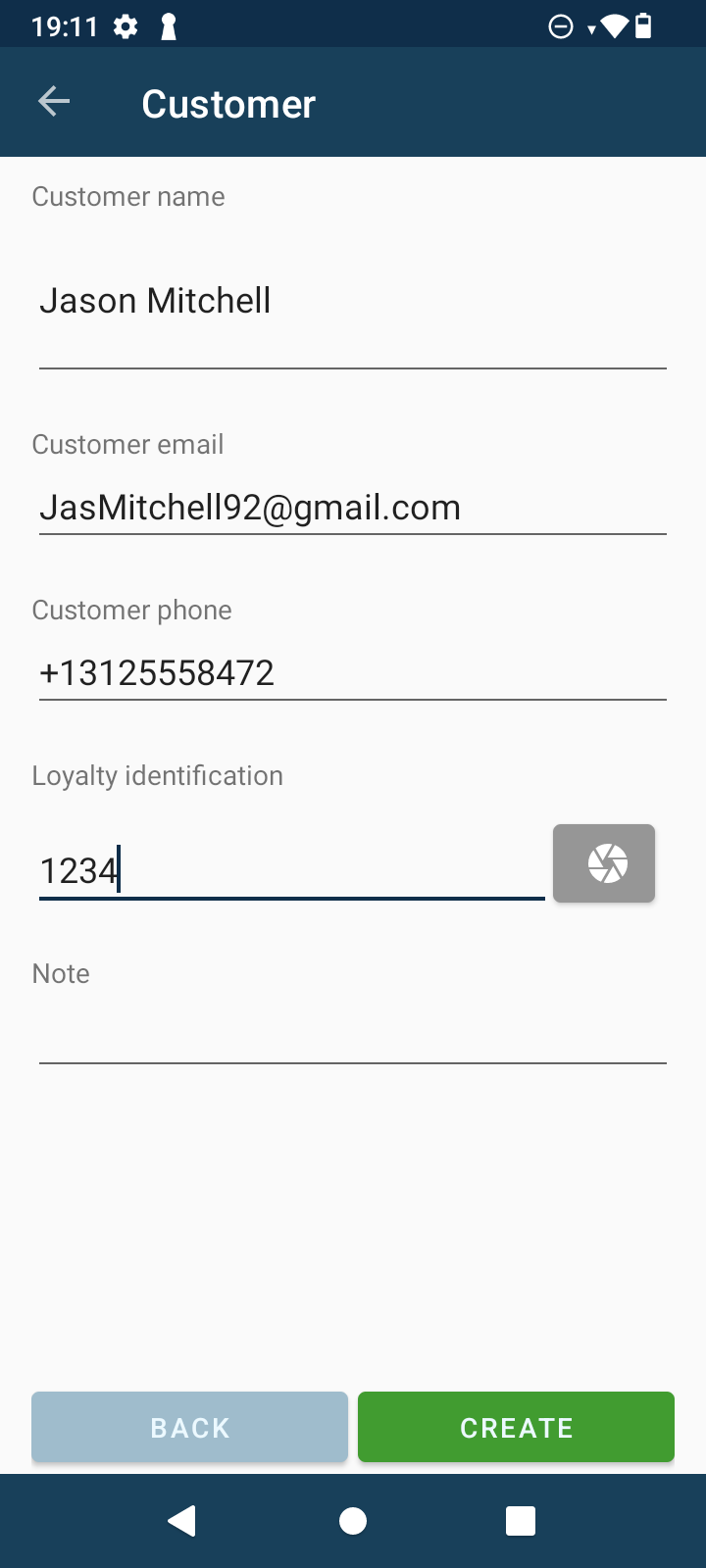Tap the BACK button

(x=190, y=1428)
